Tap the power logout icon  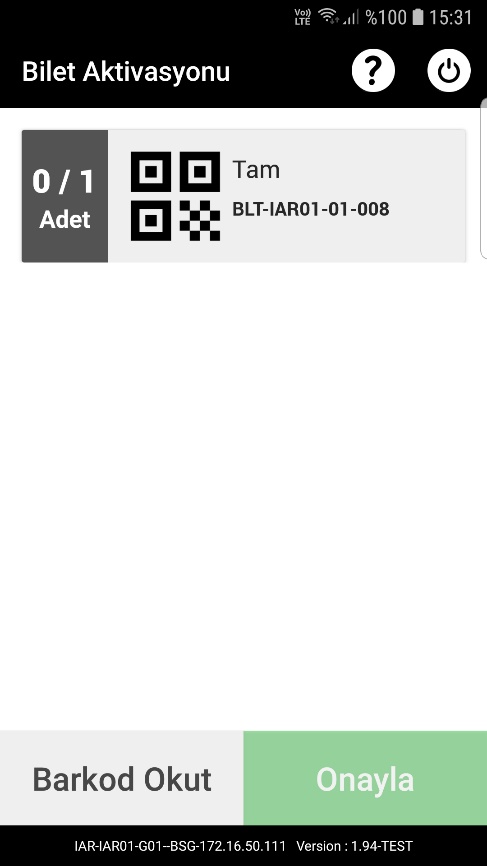(x=449, y=71)
